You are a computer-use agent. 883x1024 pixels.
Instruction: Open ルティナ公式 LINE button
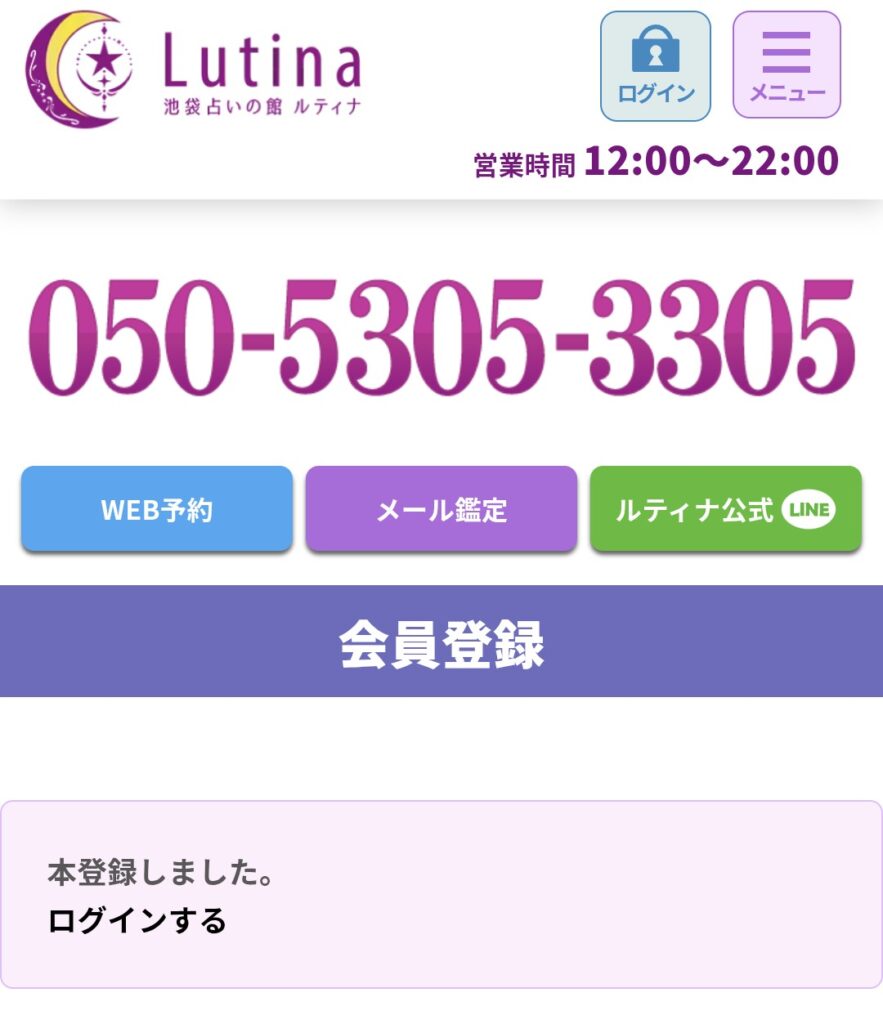[x=725, y=509]
